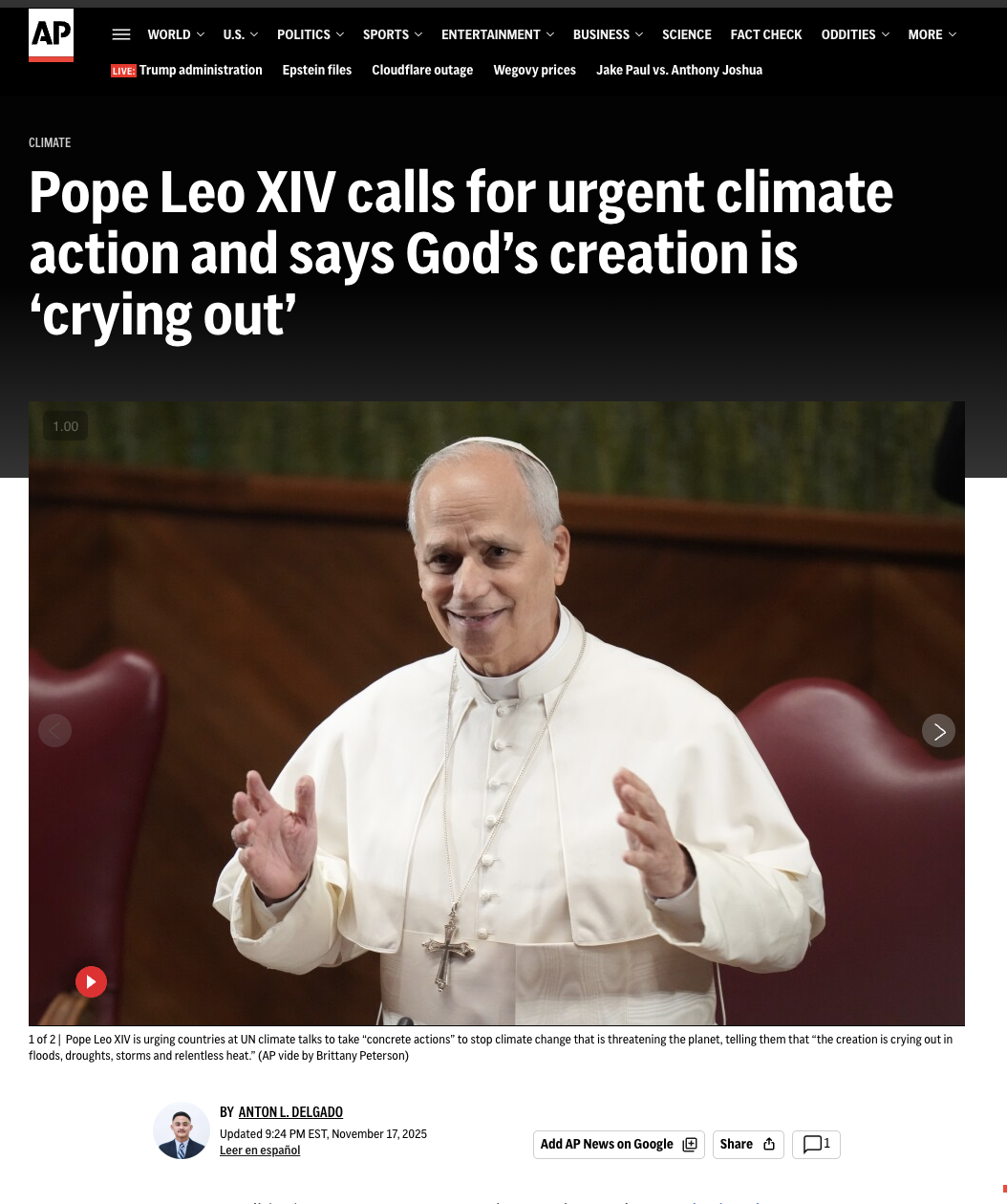Read the article in Spanish
Image resolution: width=1007 pixels, height=1204 pixels.
(259, 1150)
